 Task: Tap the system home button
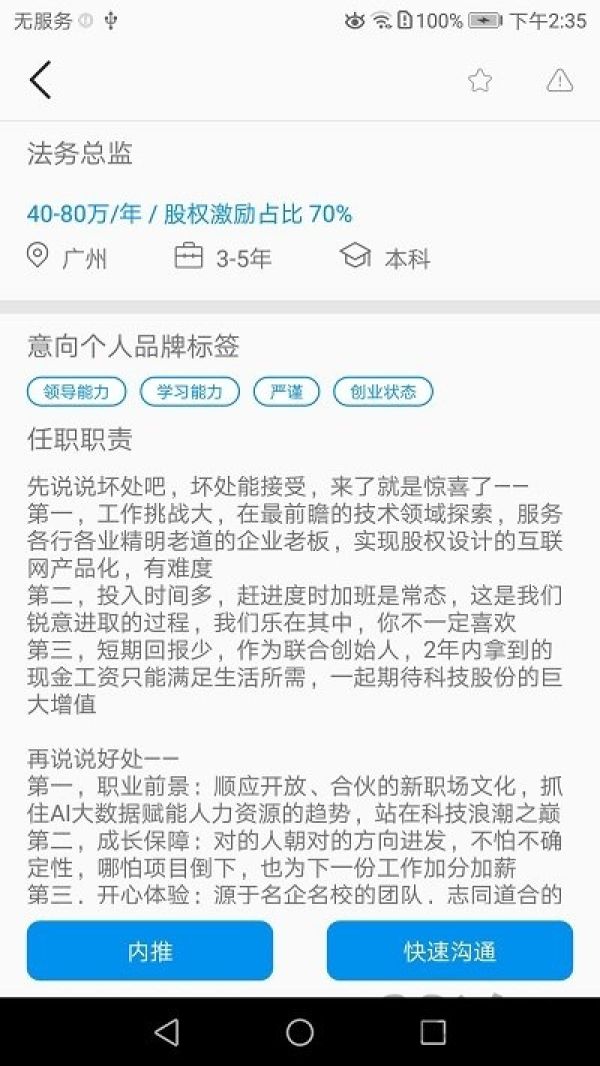pyautogui.click(x=300, y=1031)
